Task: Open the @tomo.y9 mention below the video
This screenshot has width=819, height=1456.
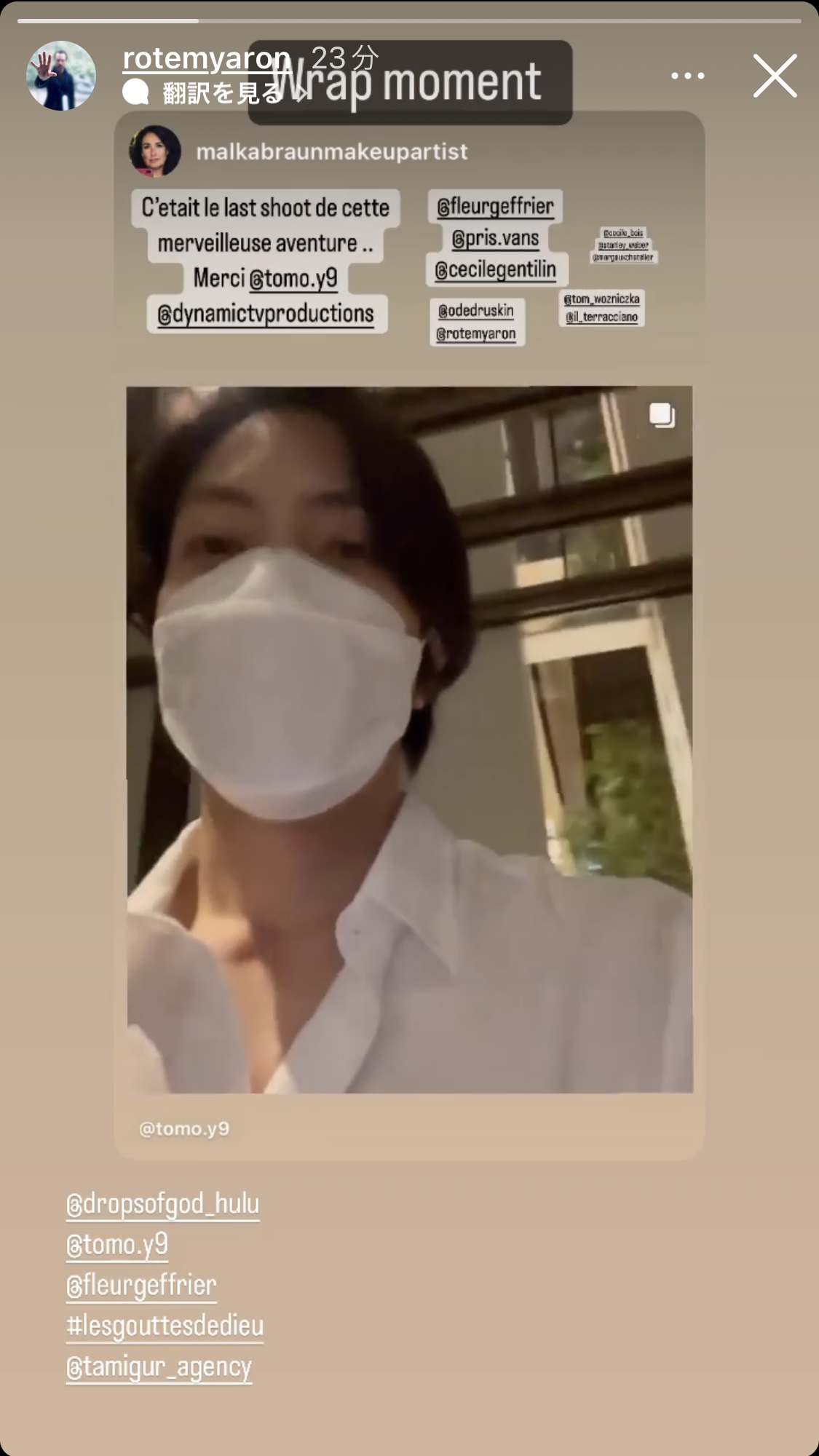Action: click(117, 1245)
